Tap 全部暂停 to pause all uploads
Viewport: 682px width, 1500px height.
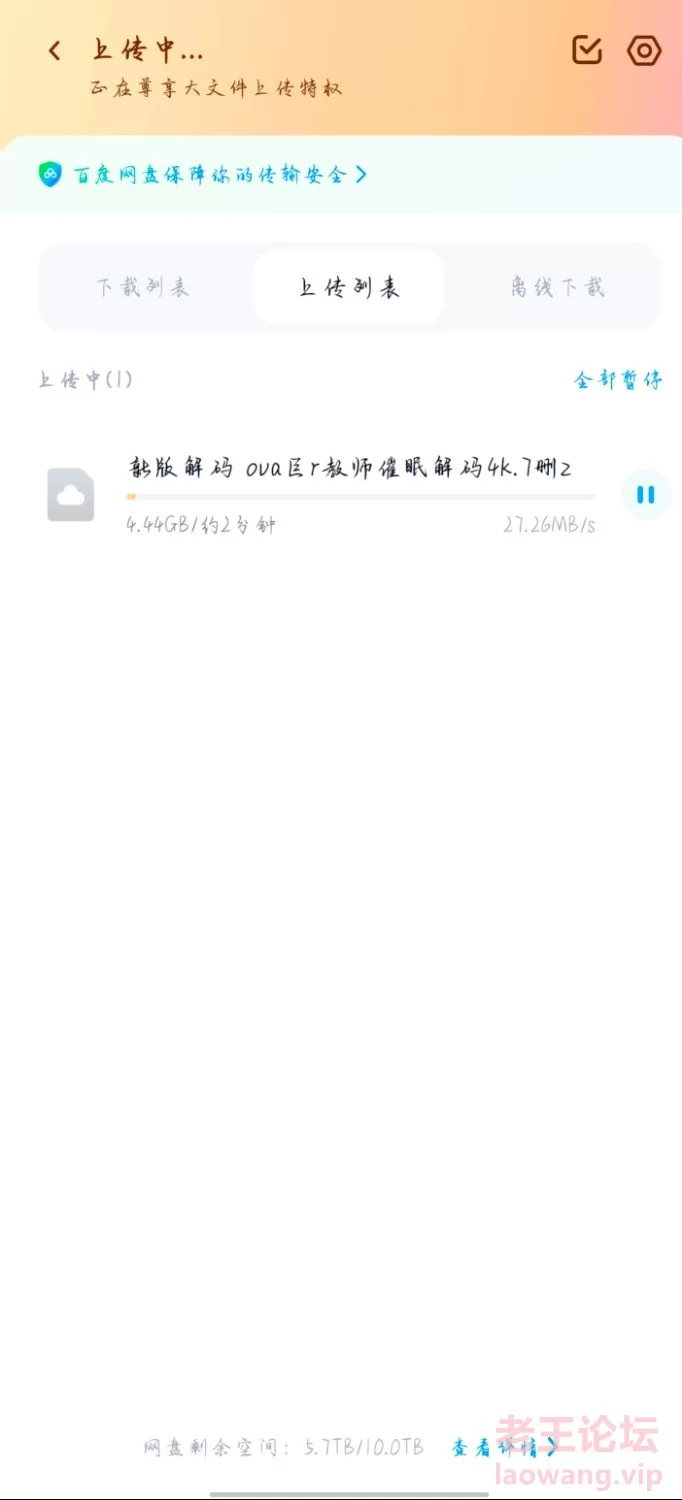[617, 380]
